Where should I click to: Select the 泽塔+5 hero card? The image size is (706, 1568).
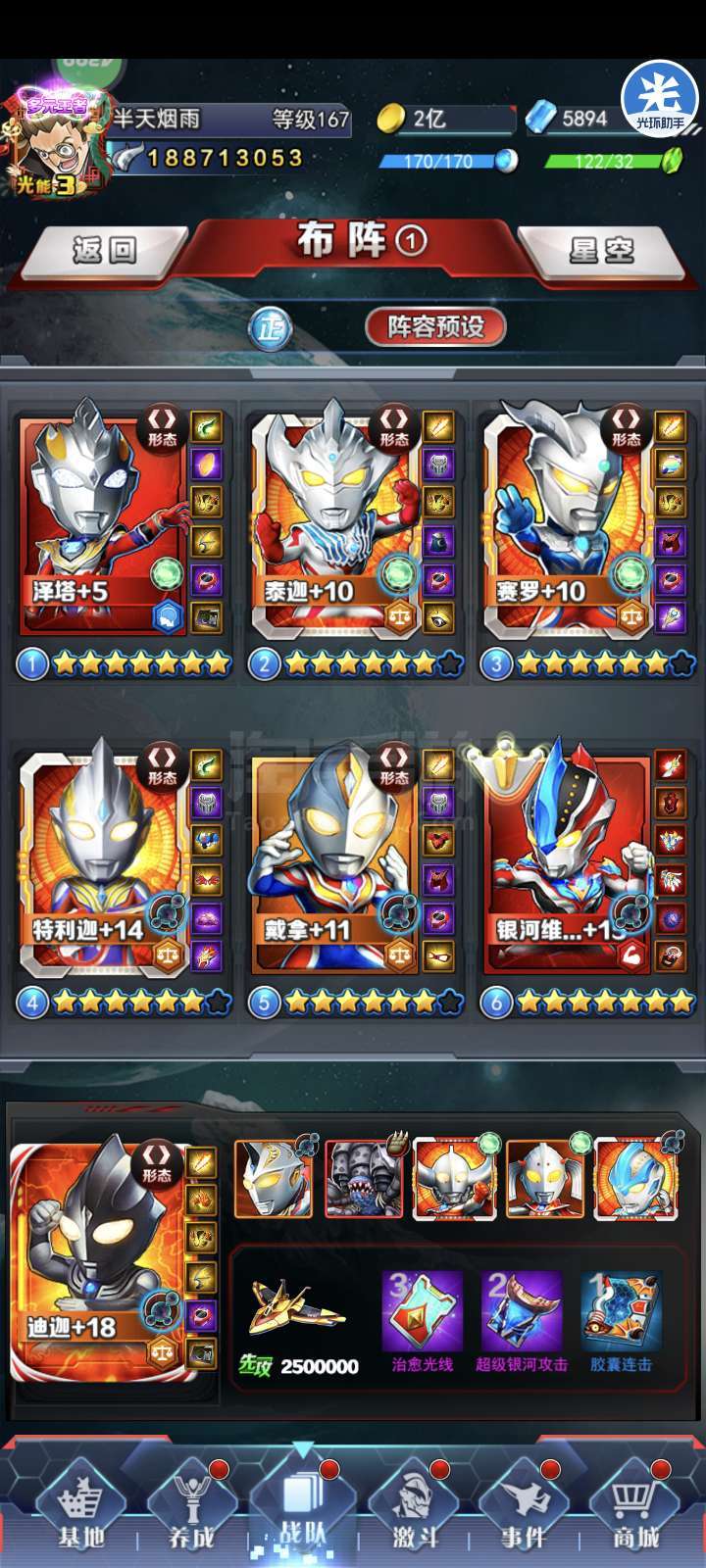pos(103,519)
